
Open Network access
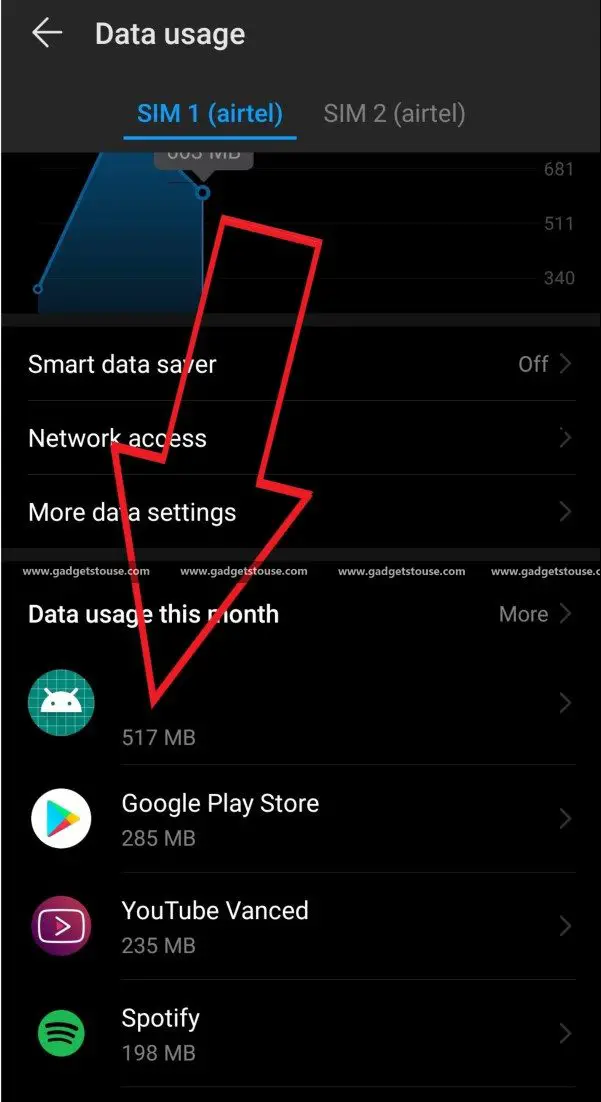pyautogui.click(x=301, y=438)
